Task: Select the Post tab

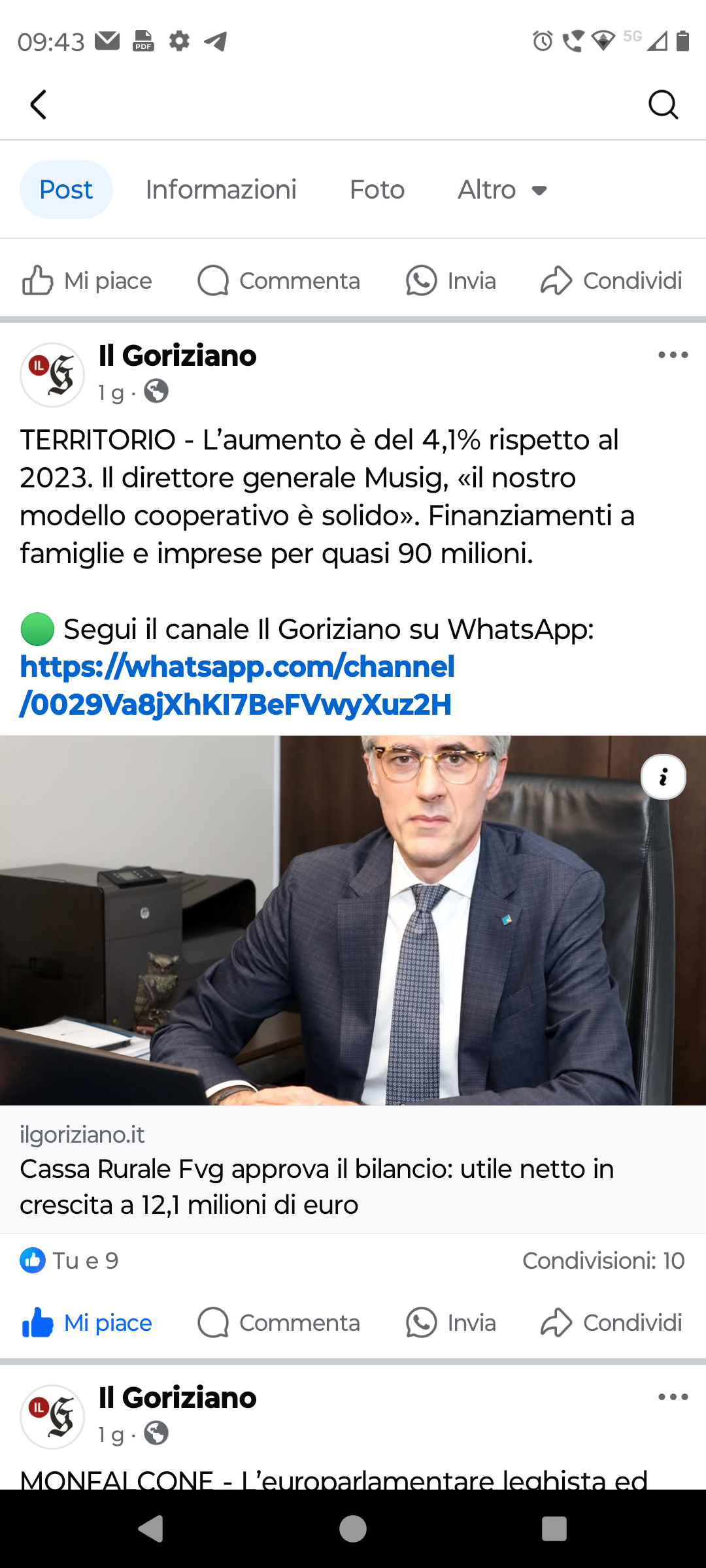Action: [x=66, y=189]
